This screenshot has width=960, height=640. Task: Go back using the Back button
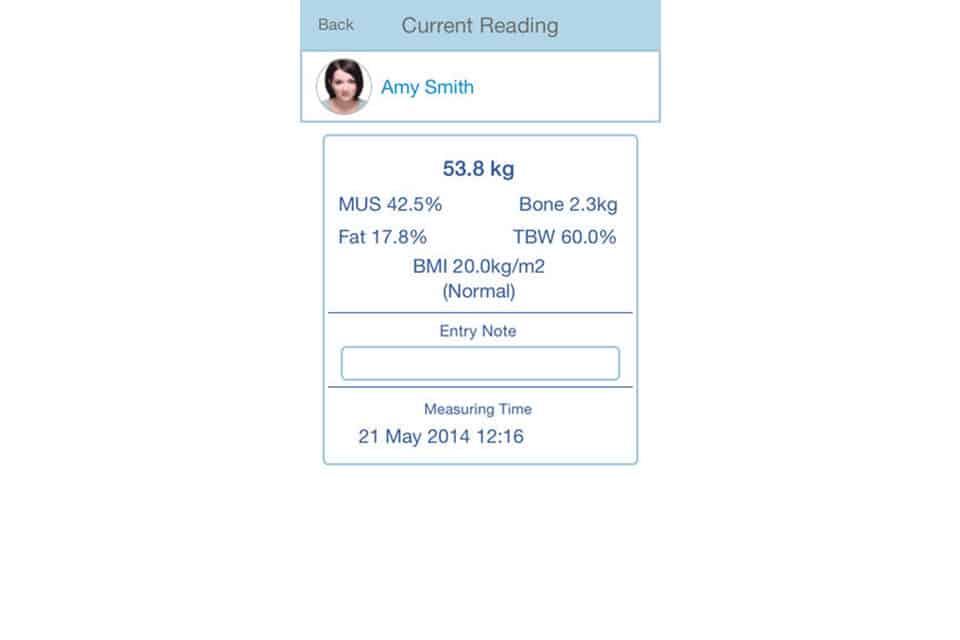pyautogui.click(x=336, y=25)
